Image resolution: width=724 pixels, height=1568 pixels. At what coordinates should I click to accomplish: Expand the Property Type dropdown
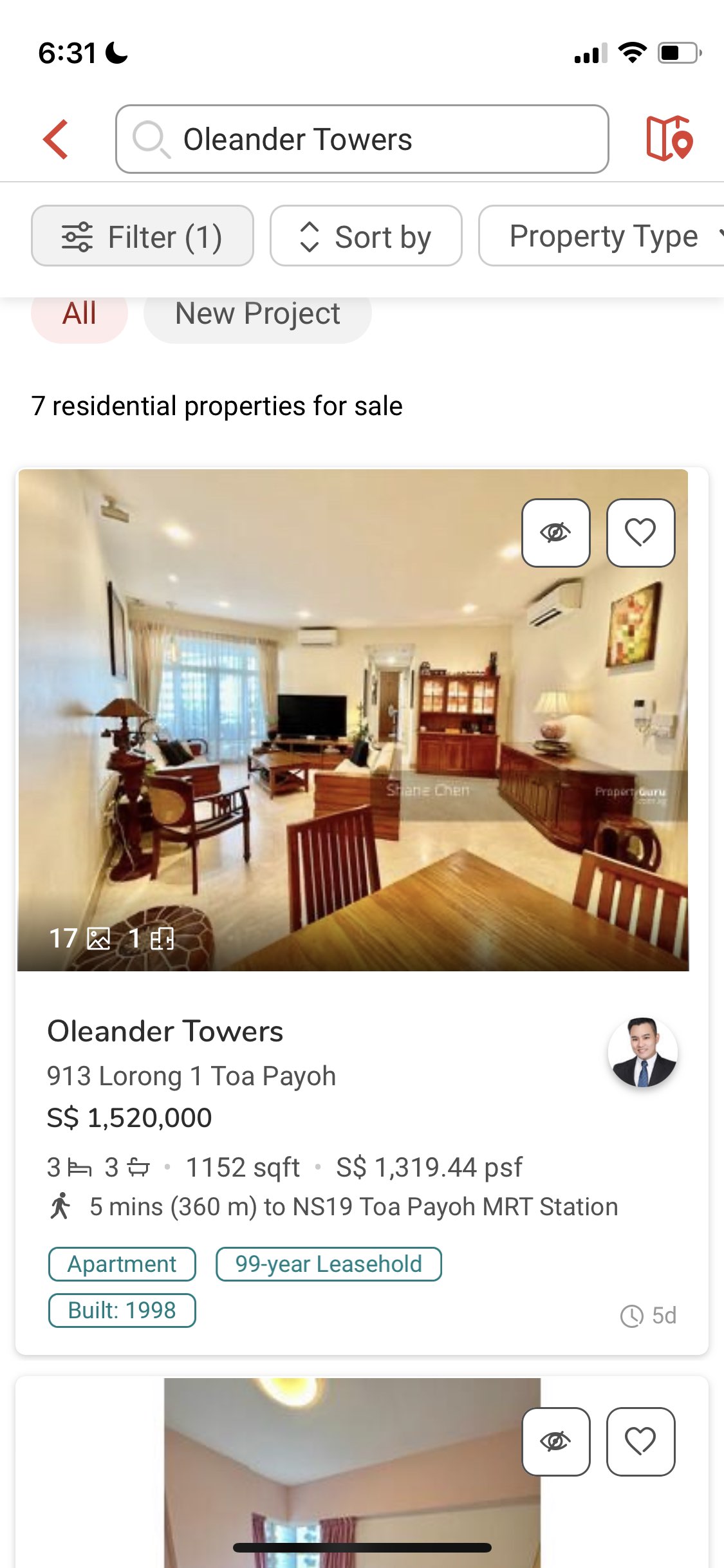605,236
